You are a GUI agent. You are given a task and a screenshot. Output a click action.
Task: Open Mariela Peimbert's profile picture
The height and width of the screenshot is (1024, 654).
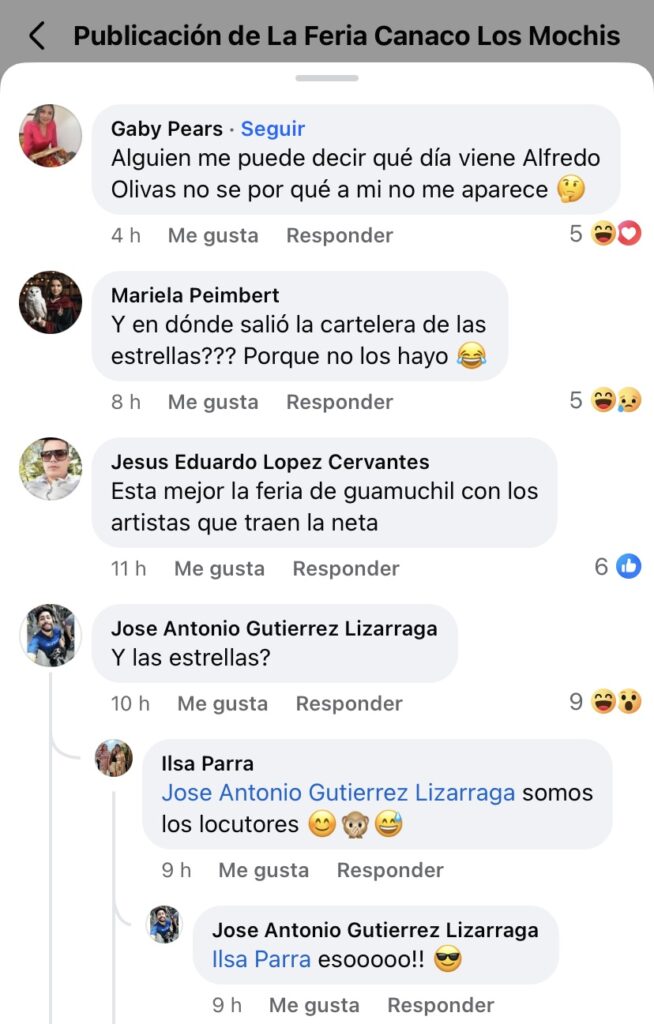pyautogui.click(x=50, y=301)
